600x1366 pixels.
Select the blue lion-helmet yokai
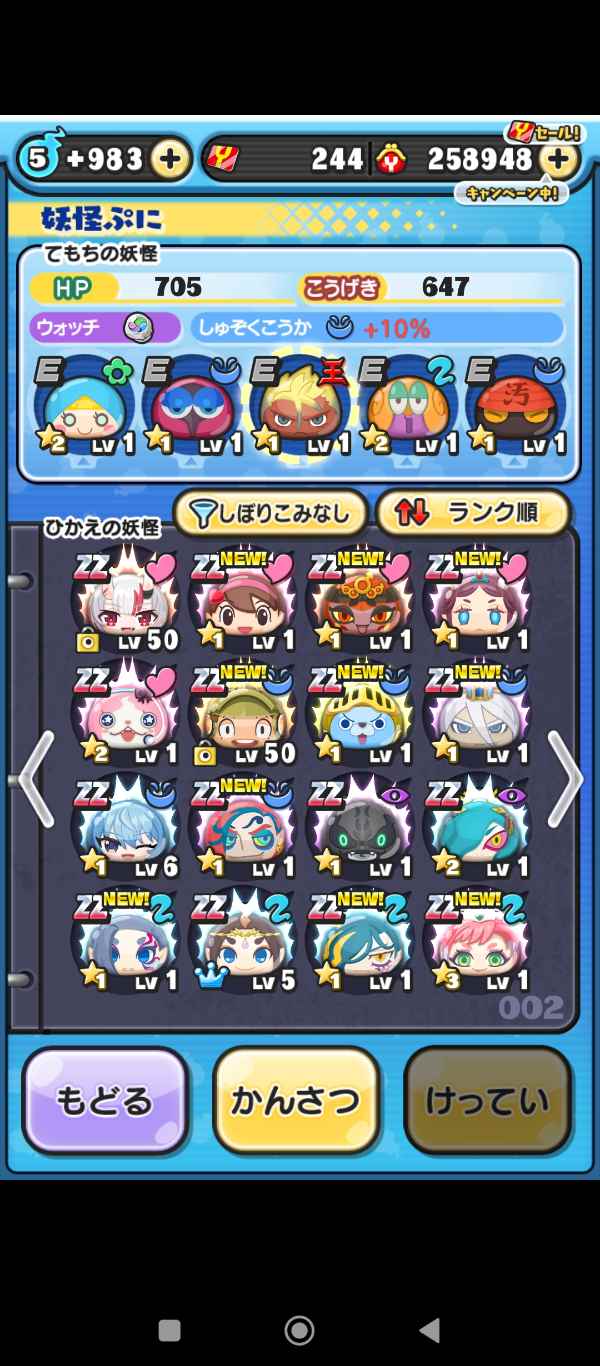(x=361, y=712)
